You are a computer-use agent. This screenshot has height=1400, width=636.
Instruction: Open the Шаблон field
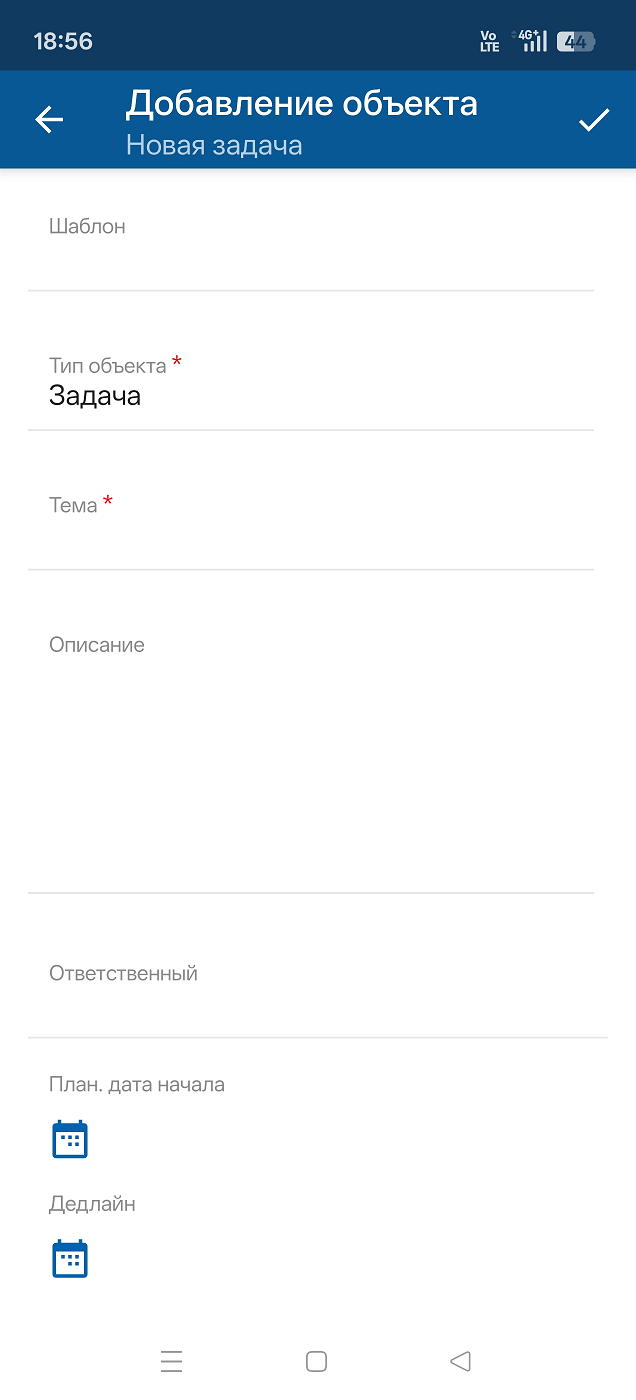(x=311, y=246)
